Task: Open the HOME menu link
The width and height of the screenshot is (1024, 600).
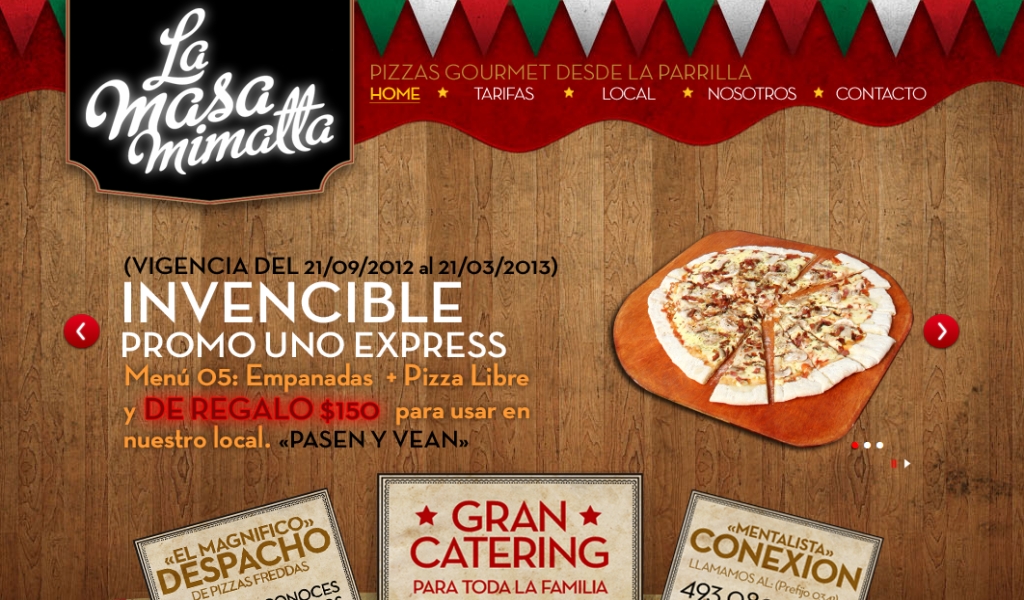Action: tap(394, 94)
